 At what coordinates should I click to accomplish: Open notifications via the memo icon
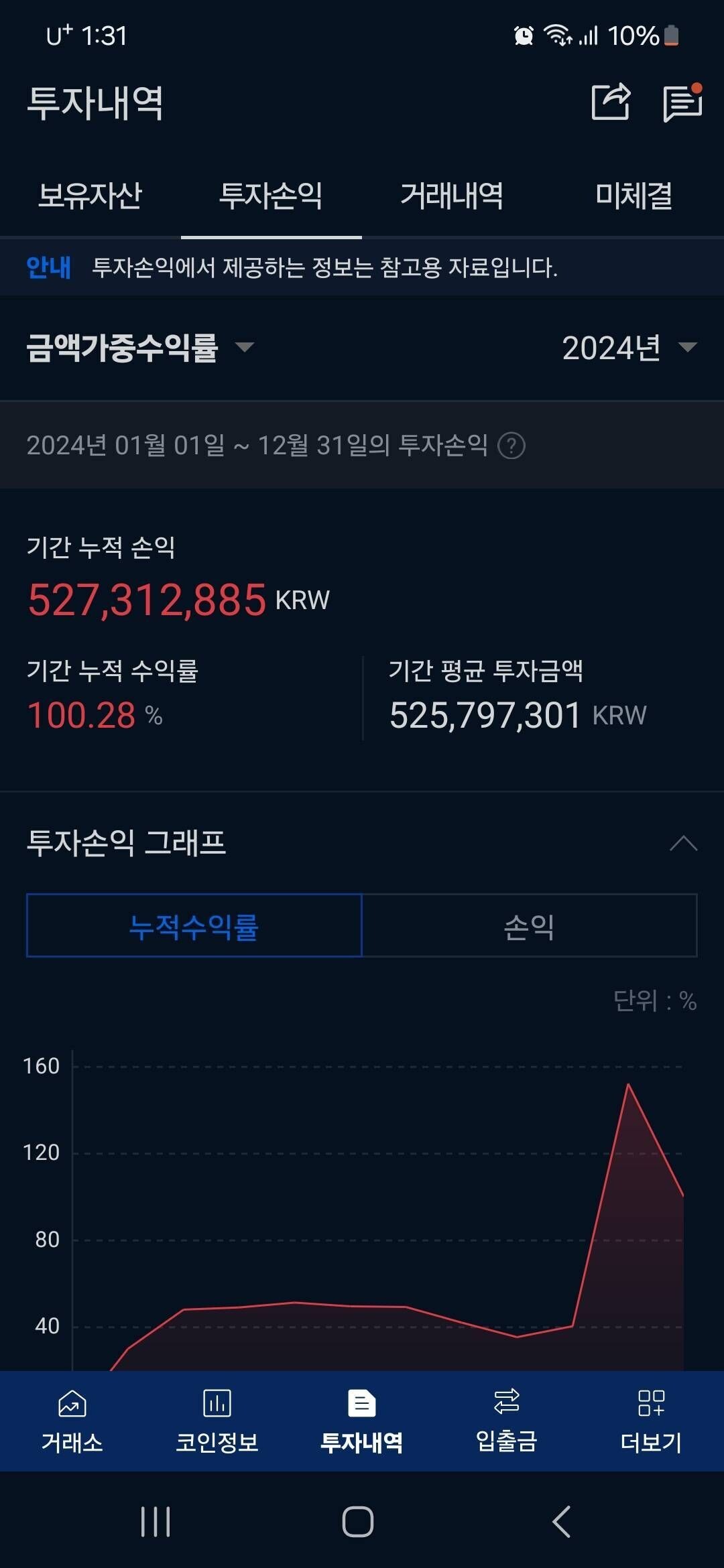click(683, 103)
